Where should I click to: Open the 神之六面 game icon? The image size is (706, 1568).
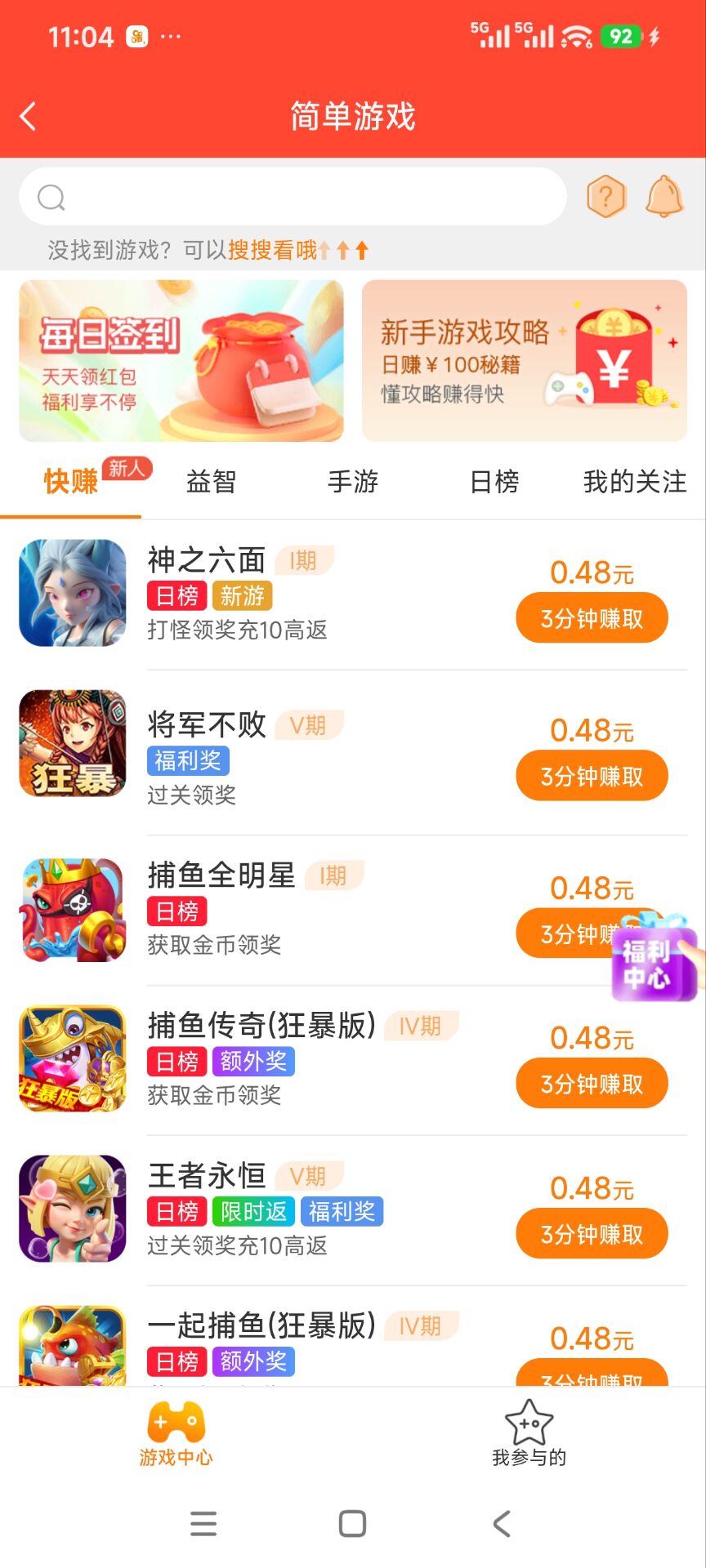pos(71,593)
